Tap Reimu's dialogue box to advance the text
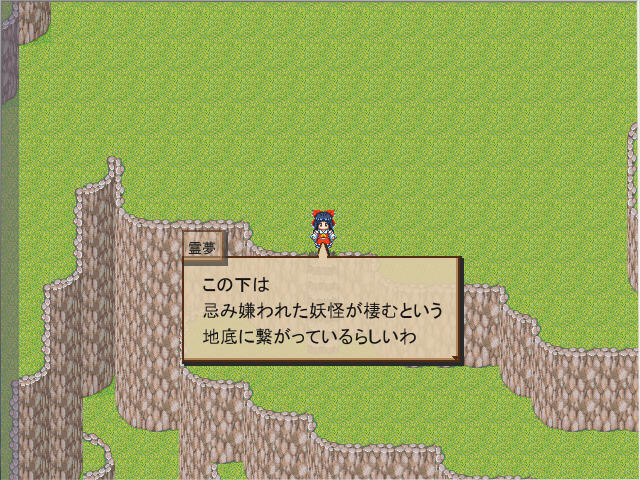Image resolution: width=640 pixels, height=480 pixels. (x=320, y=310)
